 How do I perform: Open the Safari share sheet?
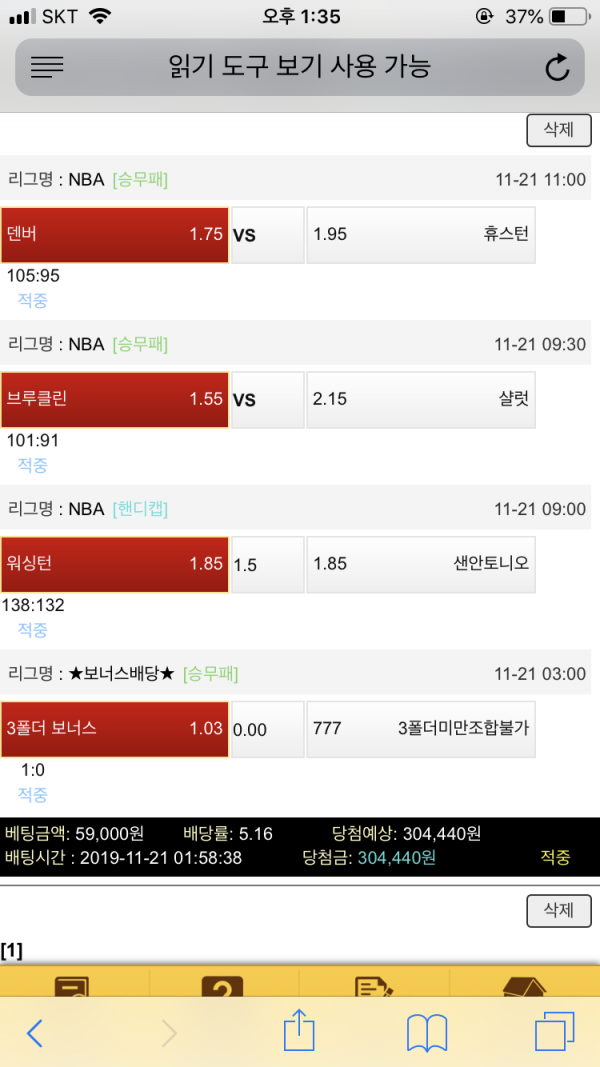pyautogui.click(x=299, y=1030)
